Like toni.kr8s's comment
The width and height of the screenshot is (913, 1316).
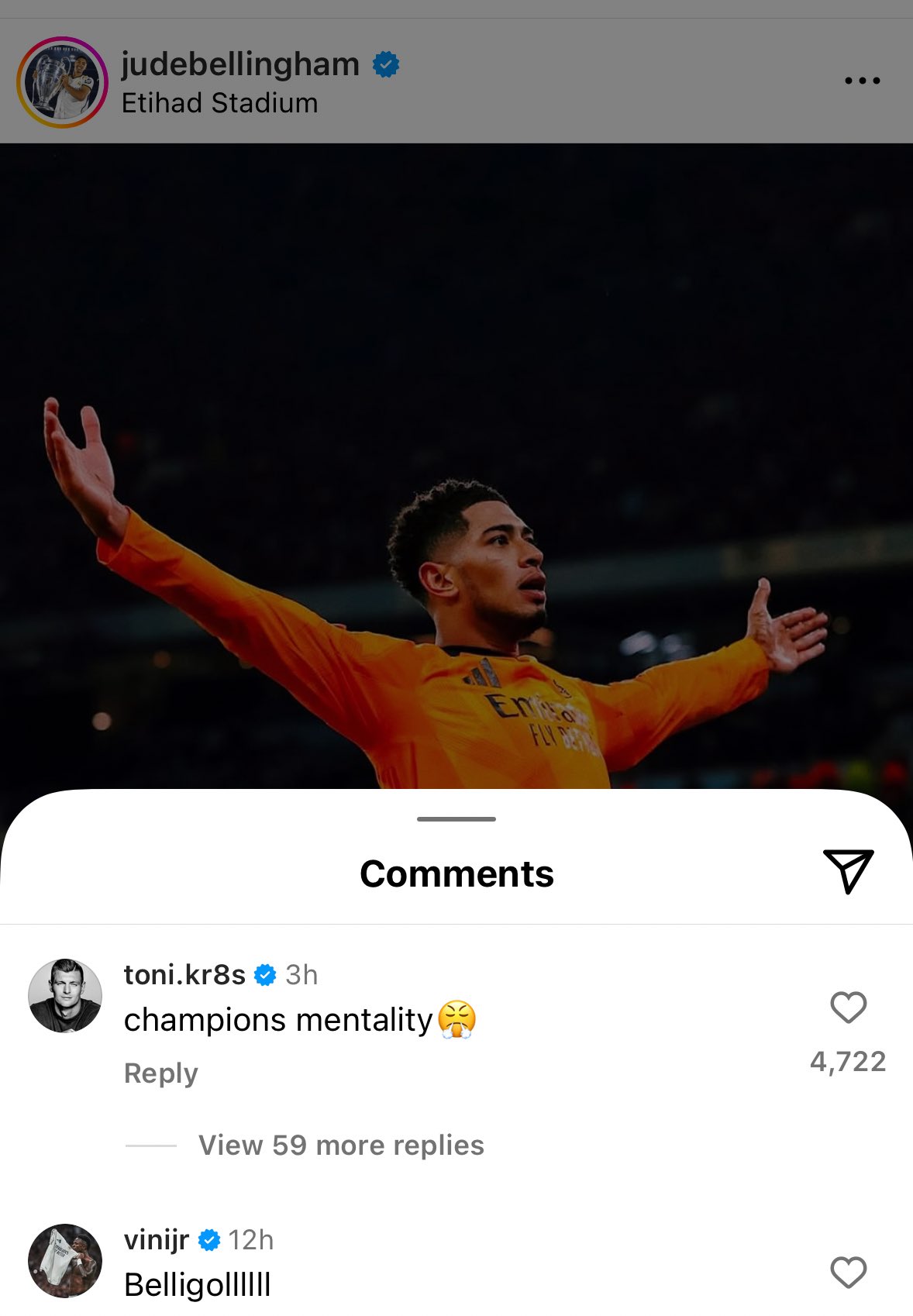pyautogui.click(x=848, y=1008)
